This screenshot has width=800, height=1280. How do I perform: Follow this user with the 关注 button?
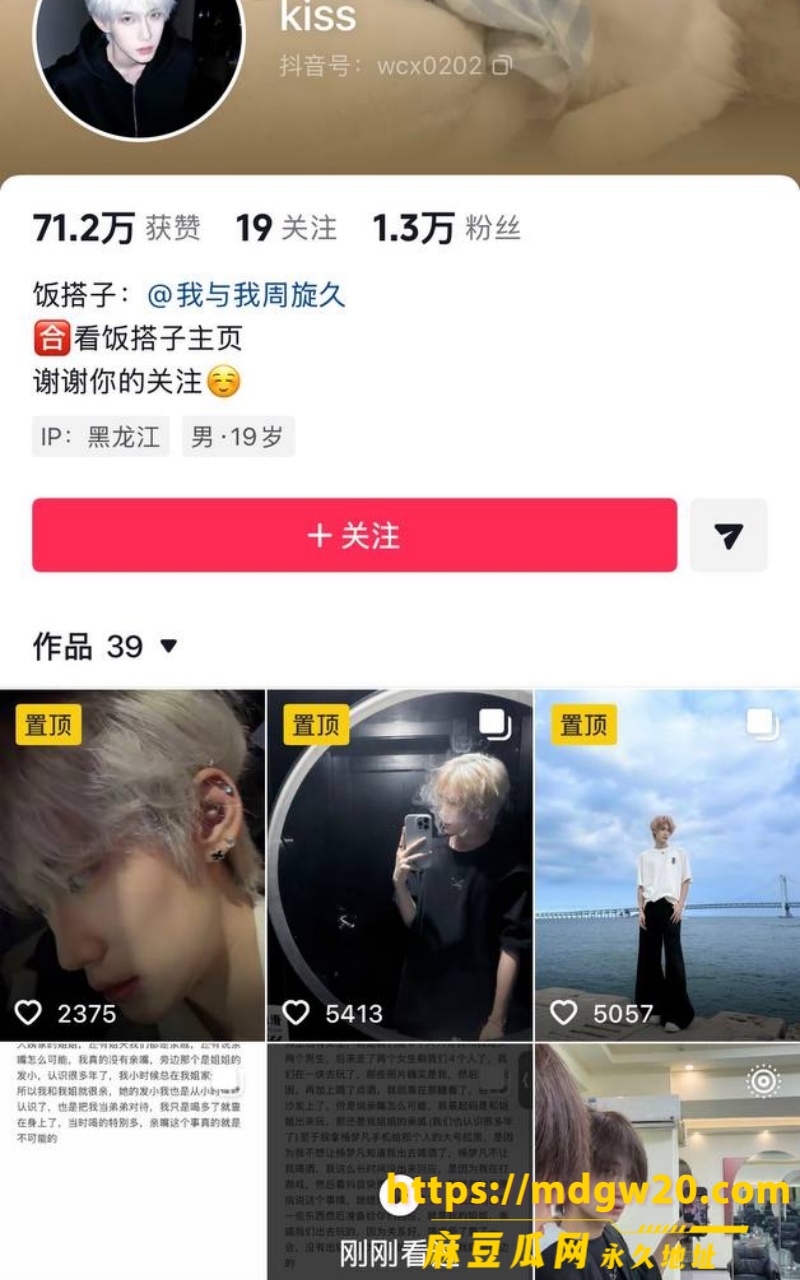point(354,535)
